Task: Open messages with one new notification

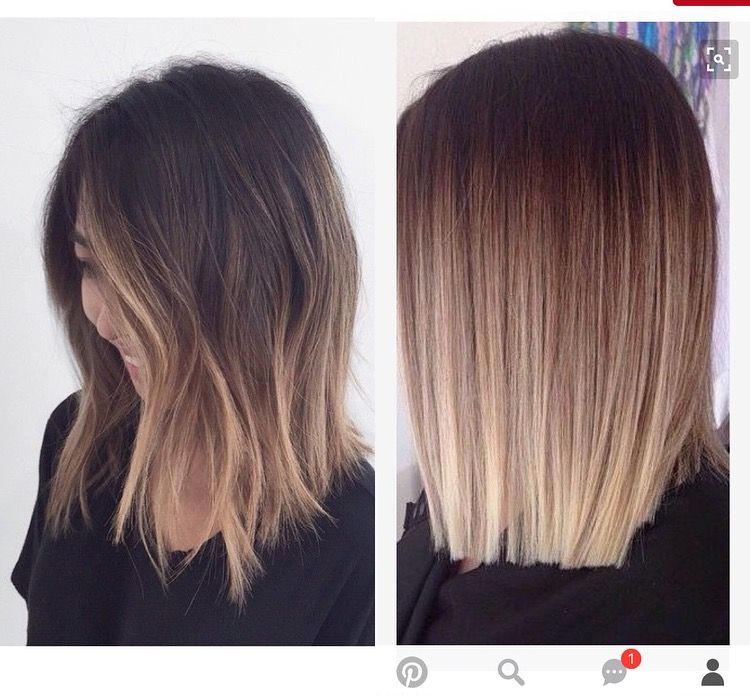Action: 616,671
